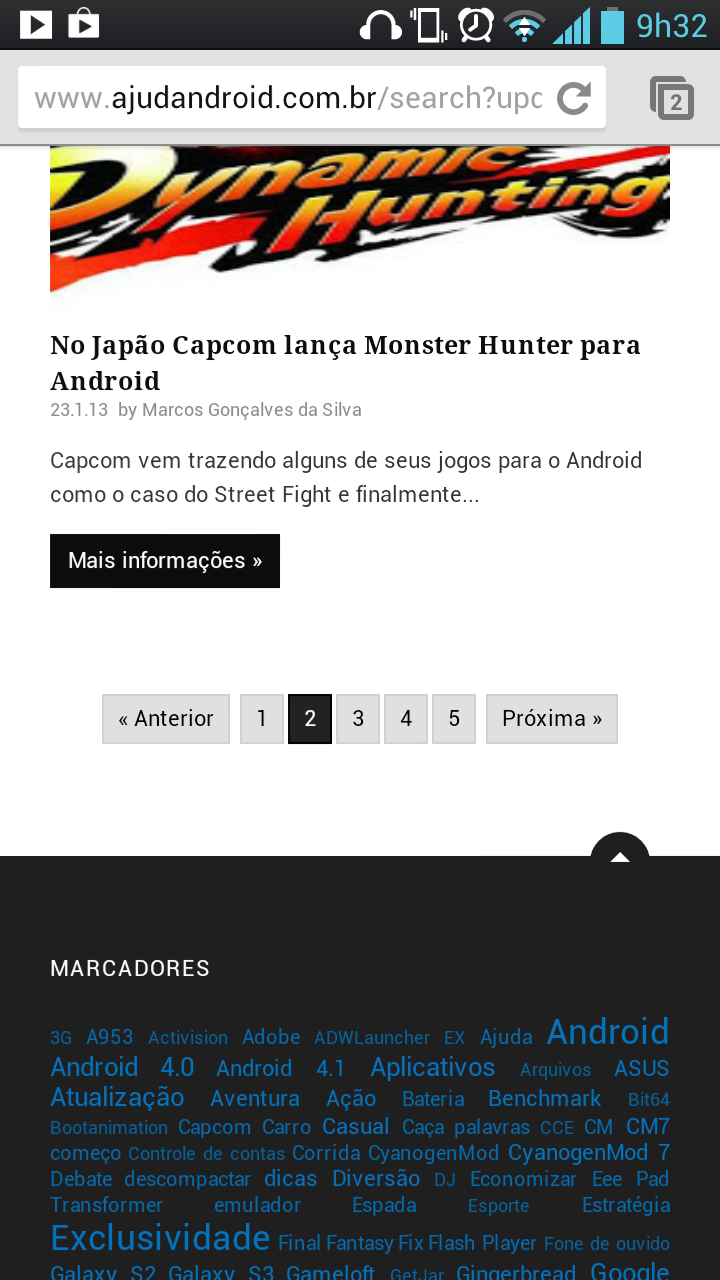
Task: Go to the Anterior page
Action: pyautogui.click(x=166, y=719)
